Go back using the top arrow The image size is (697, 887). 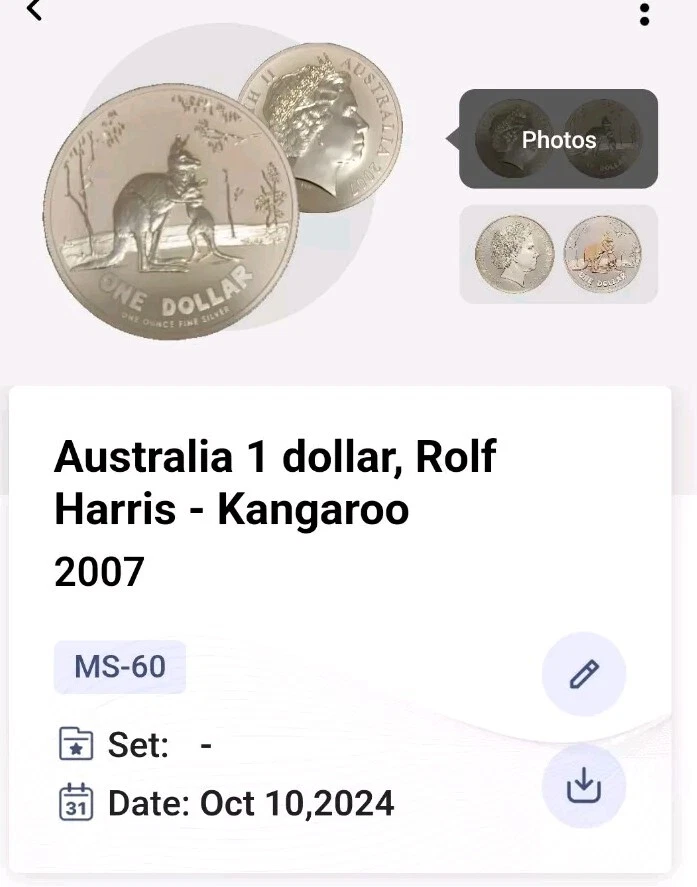[35, 10]
